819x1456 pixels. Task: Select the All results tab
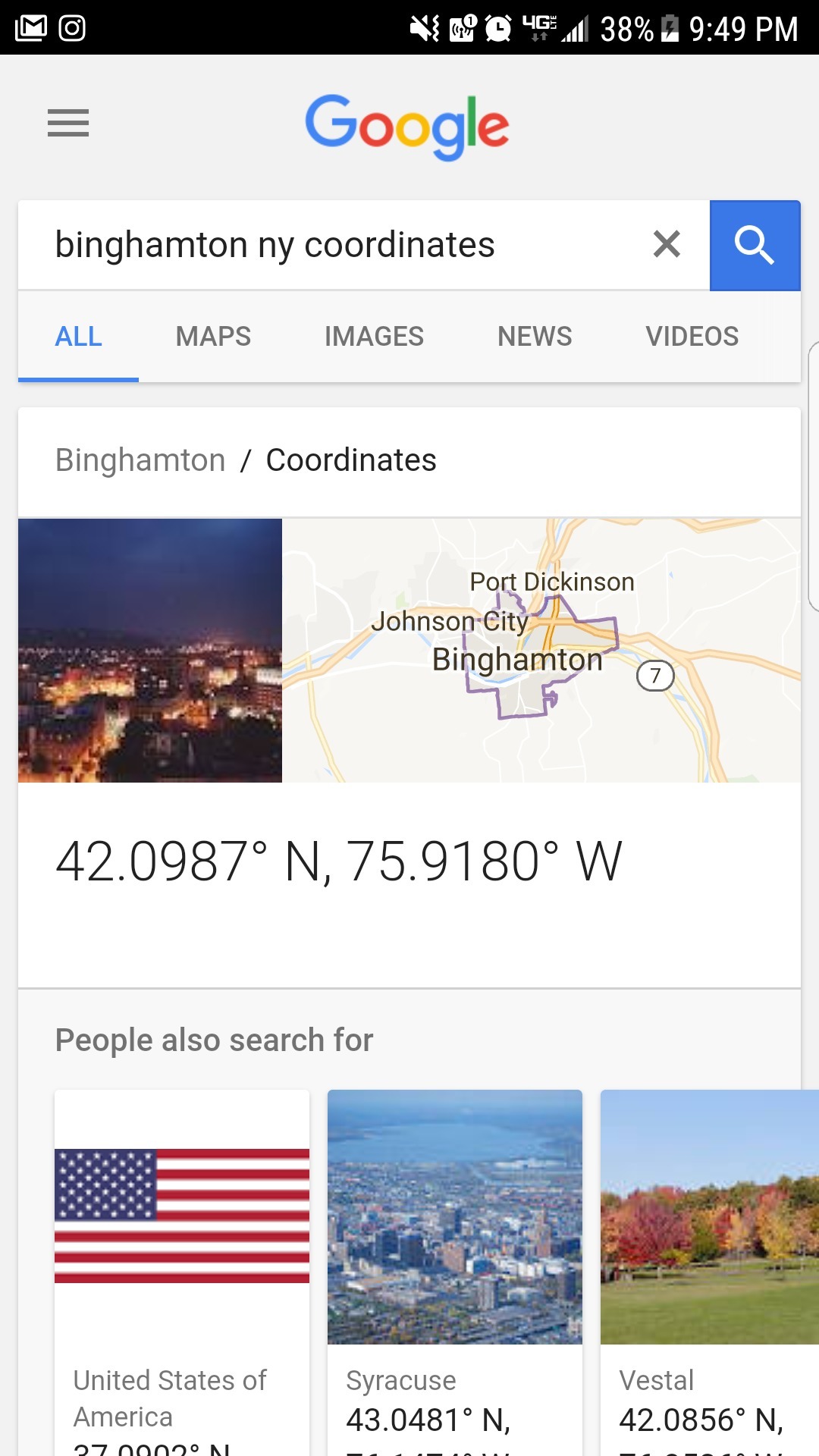pyautogui.click(x=78, y=337)
